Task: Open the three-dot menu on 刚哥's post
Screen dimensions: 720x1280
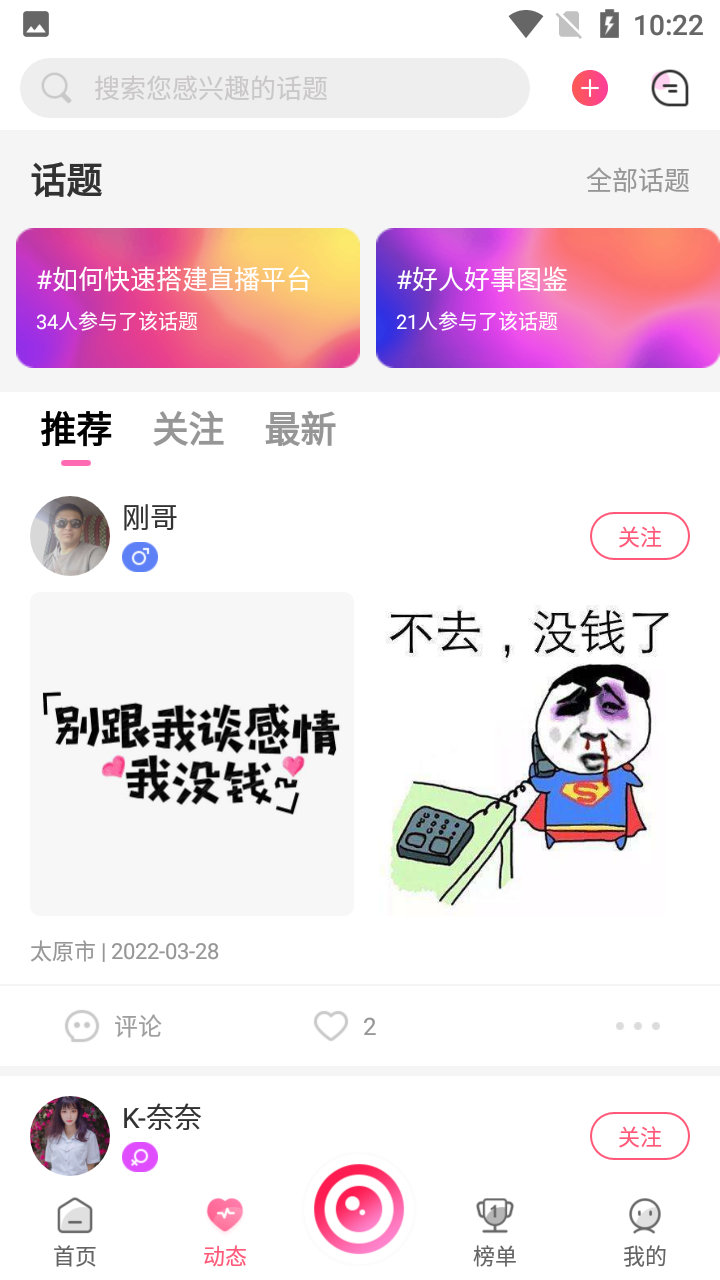Action: [638, 1026]
